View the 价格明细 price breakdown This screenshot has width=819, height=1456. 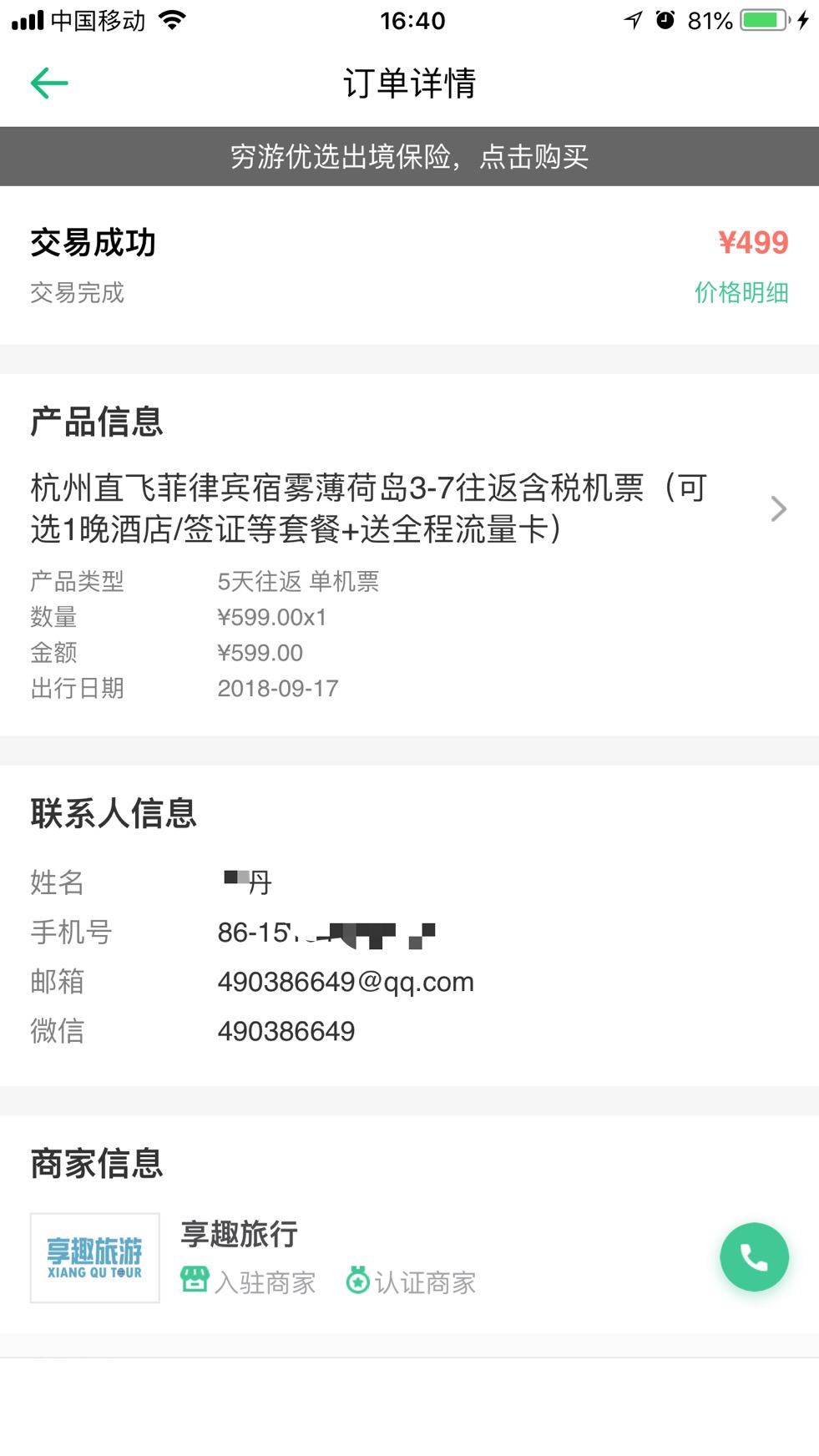741,292
